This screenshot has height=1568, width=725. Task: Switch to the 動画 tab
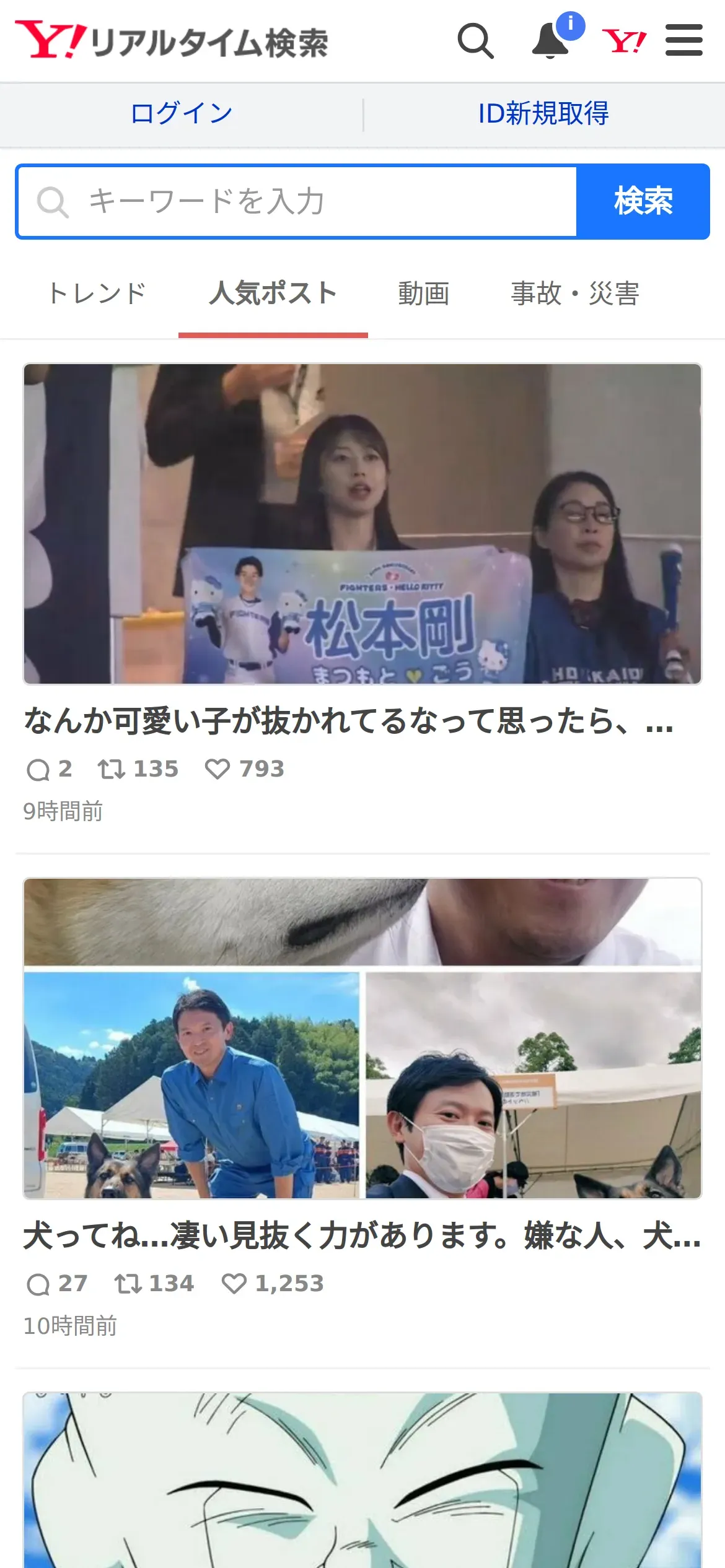(x=424, y=294)
